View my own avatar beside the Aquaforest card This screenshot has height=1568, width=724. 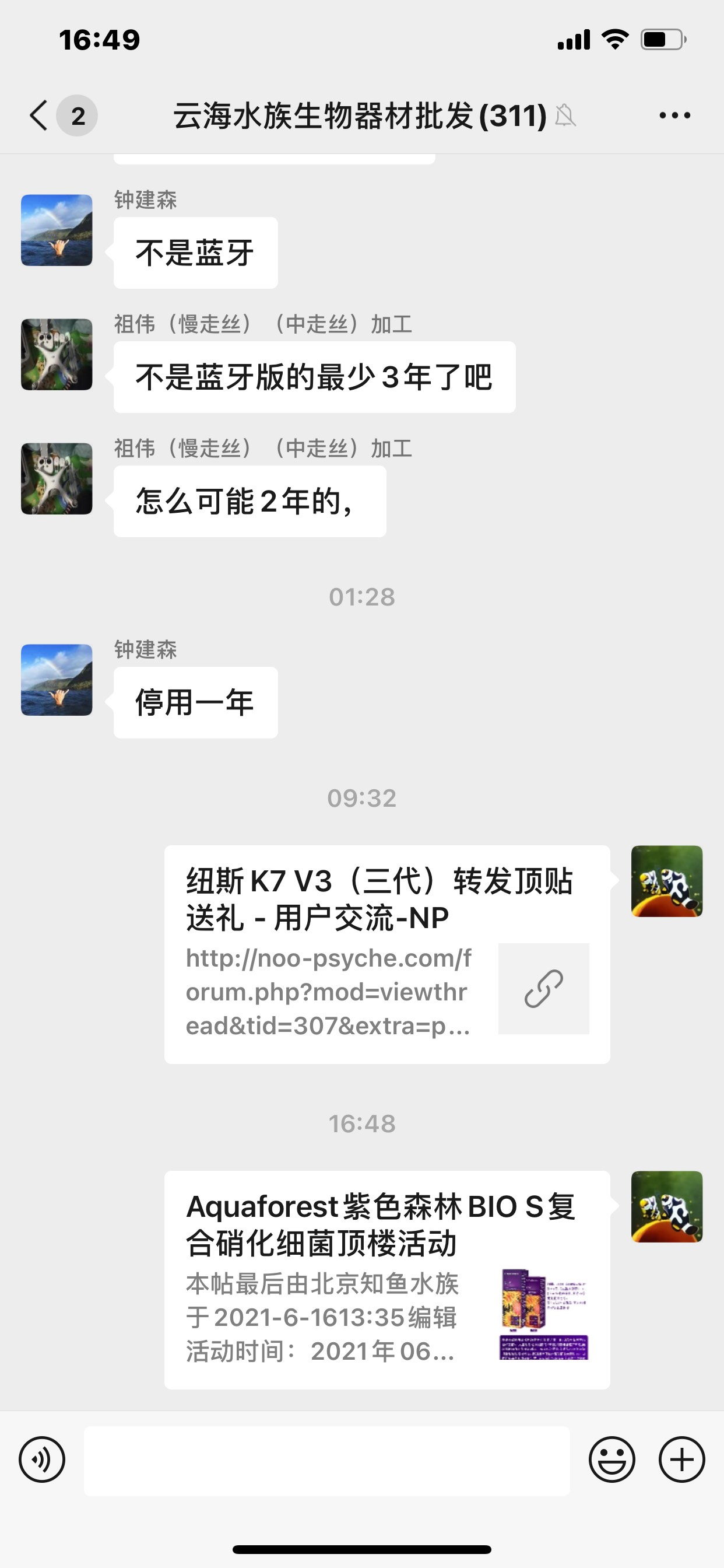pyautogui.click(x=667, y=1206)
